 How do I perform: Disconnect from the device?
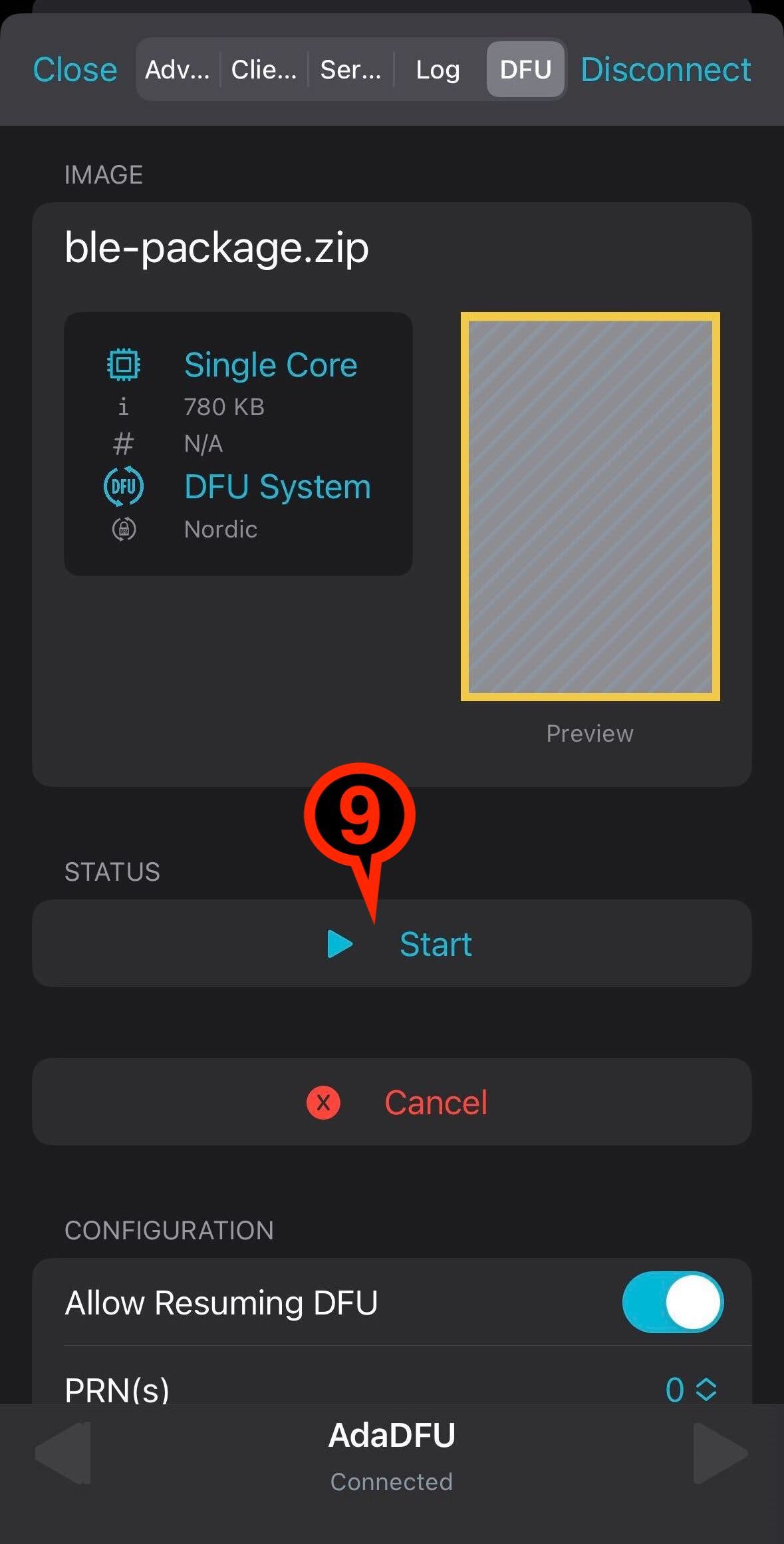tap(666, 70)
